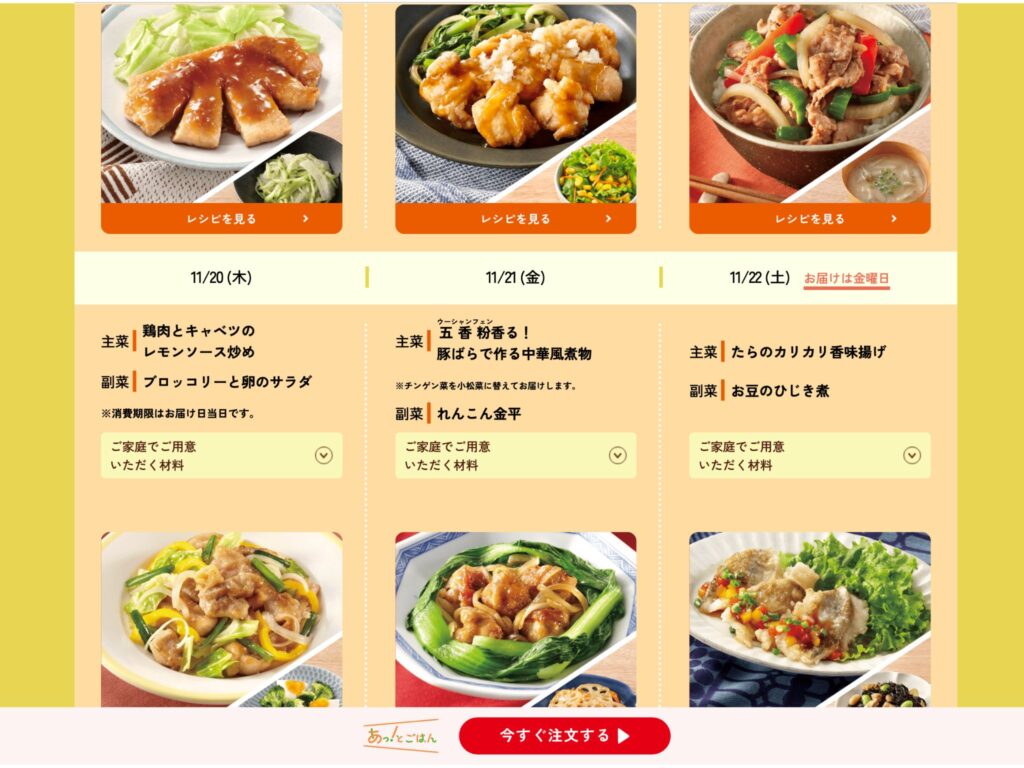Open レシピを見る under the pork steak dish

[x=221, y=219]
